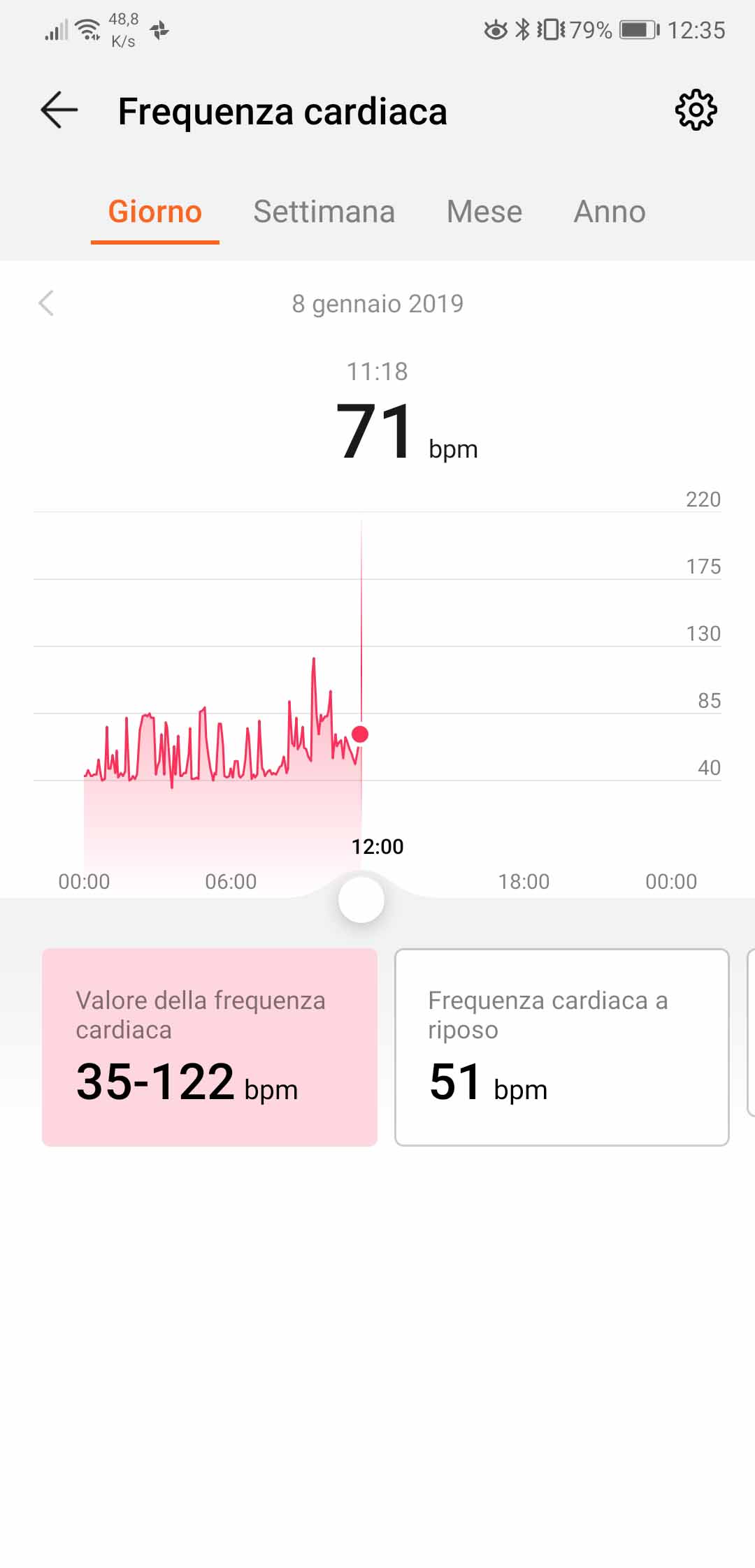Switch to the Anno tab
Image resolution: width=755 pixels, height=1568 pixels.
coord(610,212)
